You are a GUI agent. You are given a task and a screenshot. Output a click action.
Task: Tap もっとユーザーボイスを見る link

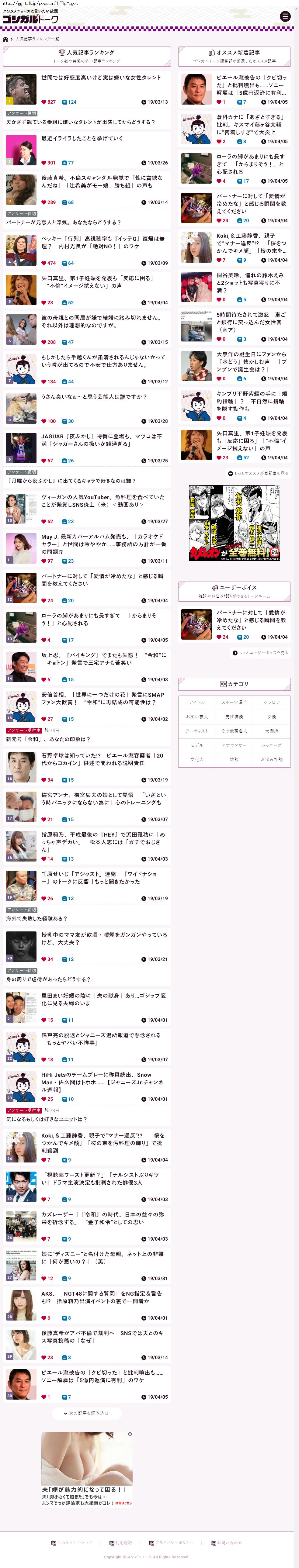click(260, 652)
